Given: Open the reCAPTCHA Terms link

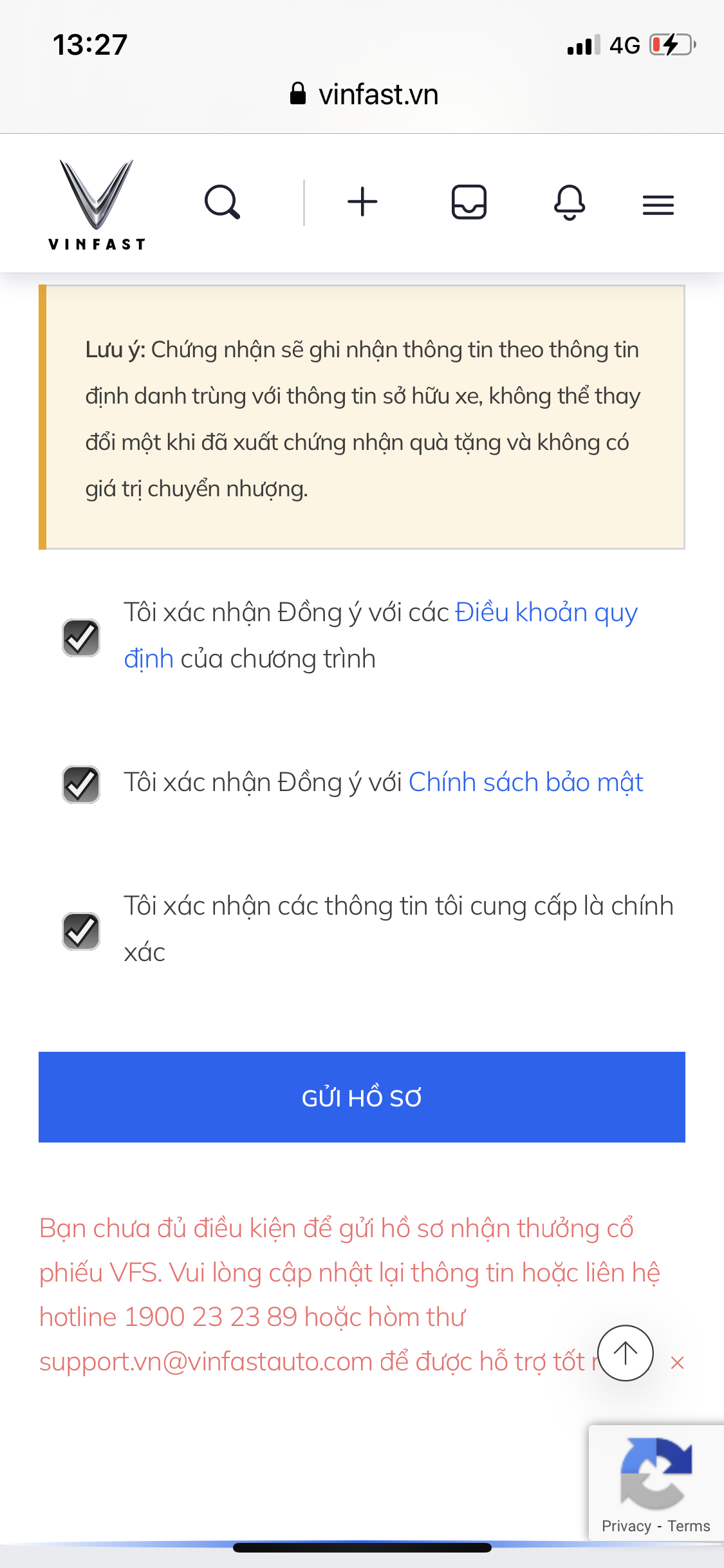Looking at the screenshot, I should (689, 1526).
